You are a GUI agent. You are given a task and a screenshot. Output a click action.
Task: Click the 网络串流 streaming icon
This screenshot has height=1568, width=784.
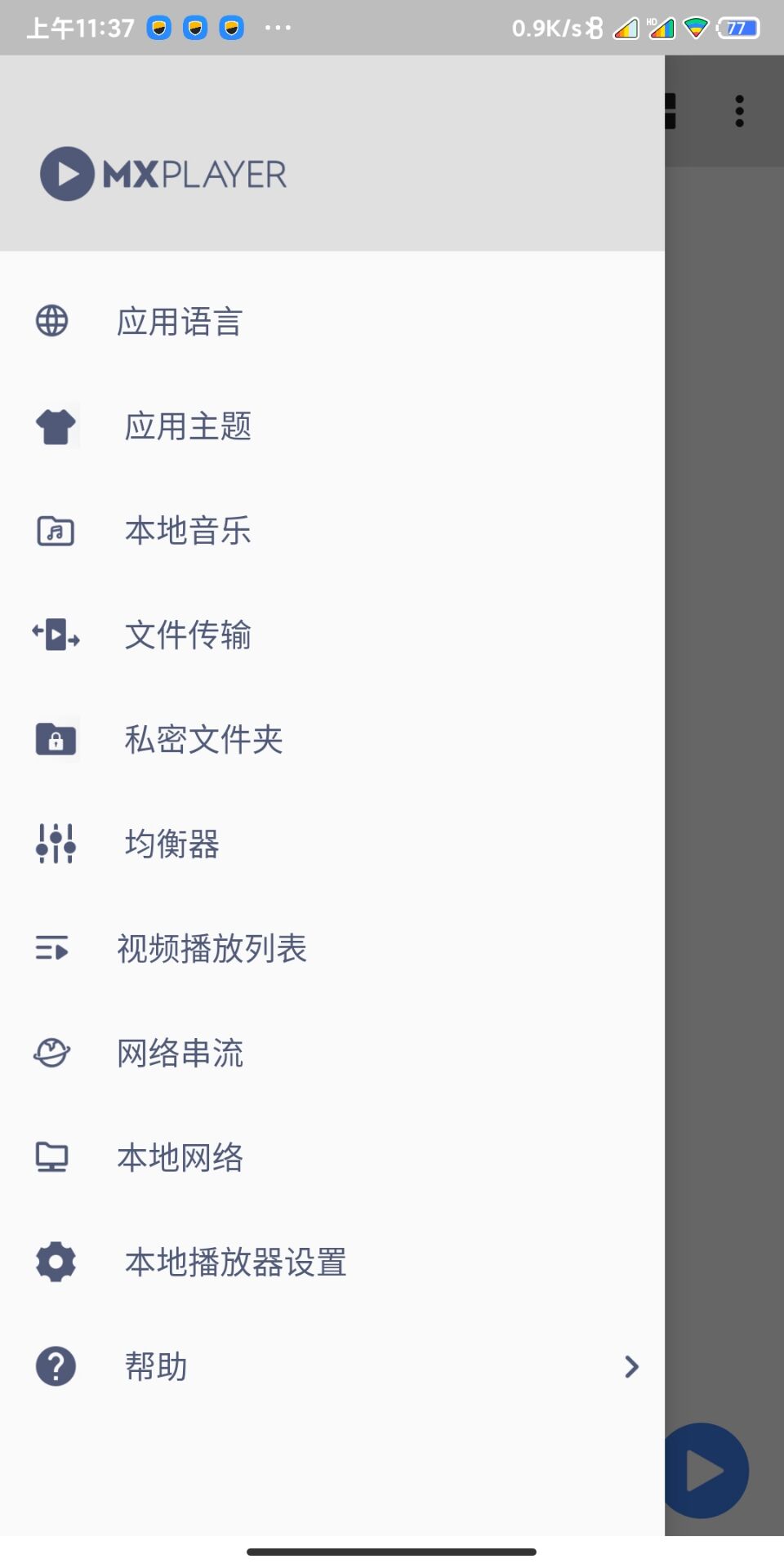[51, 1053]
